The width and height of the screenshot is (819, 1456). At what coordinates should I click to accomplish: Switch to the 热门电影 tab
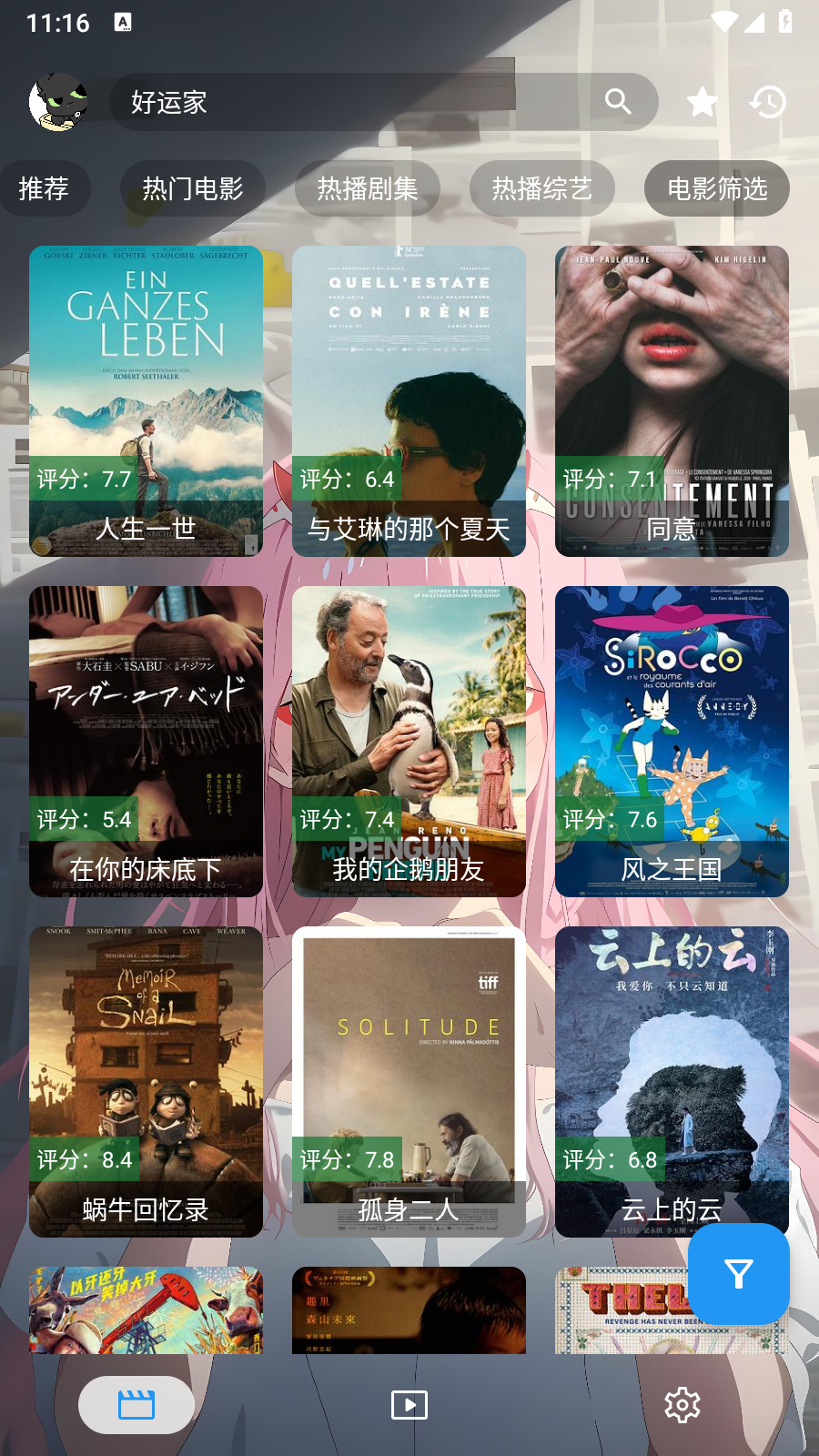tap(193, 188)
